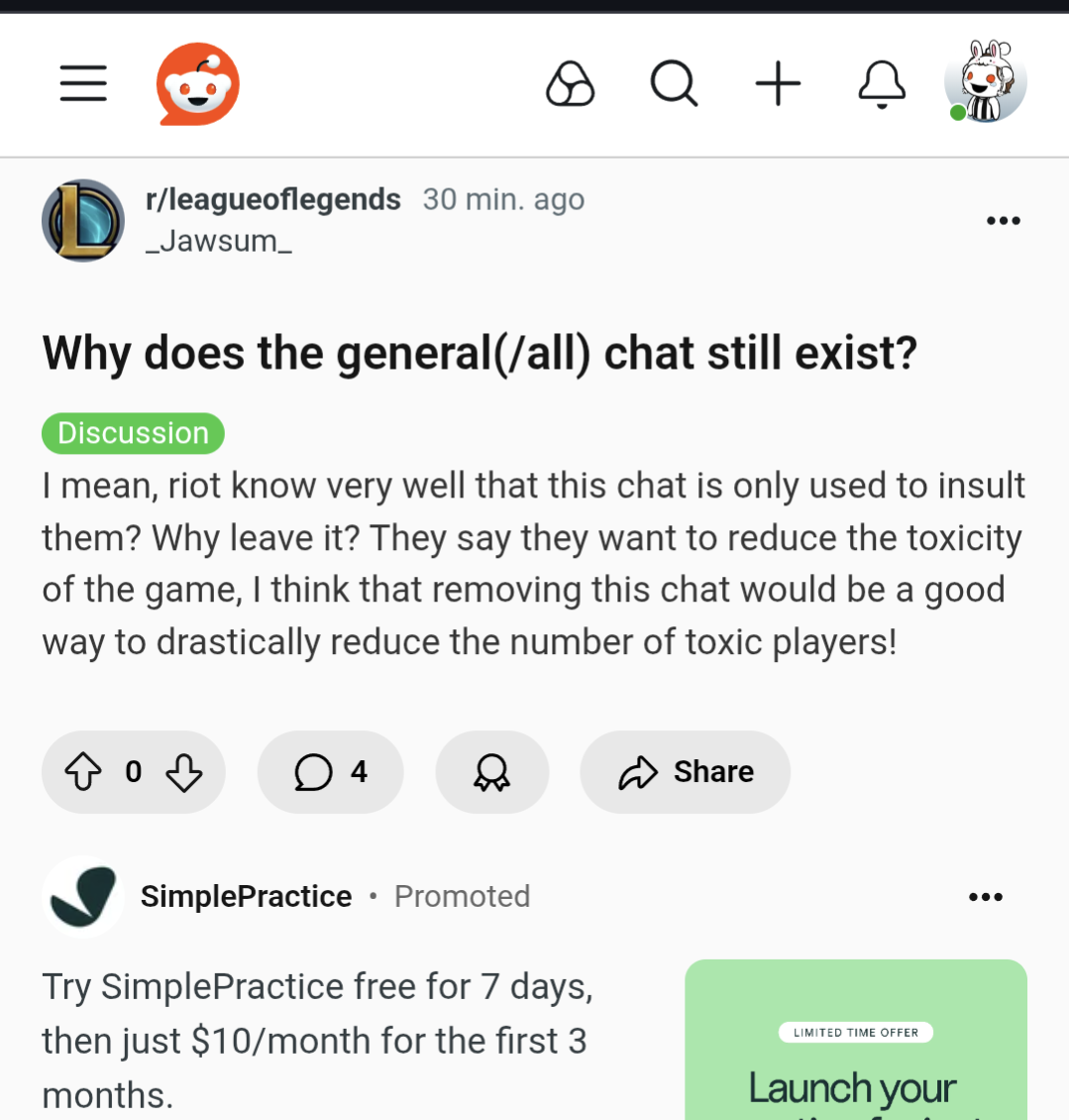
Task: Create a new post with the plus icon
Action: coord(778,84)
